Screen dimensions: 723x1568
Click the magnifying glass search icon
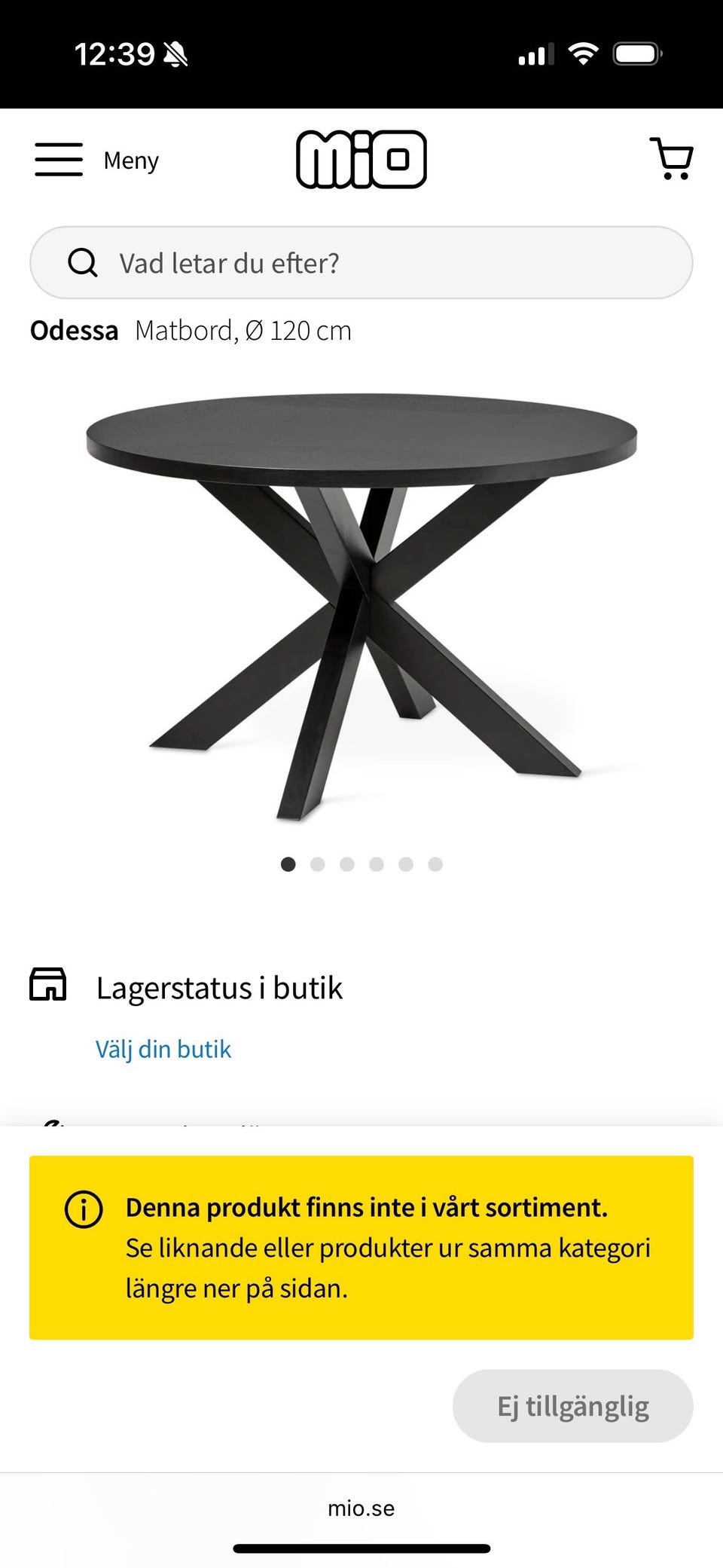pyautogui.click(x=83, y=262)
